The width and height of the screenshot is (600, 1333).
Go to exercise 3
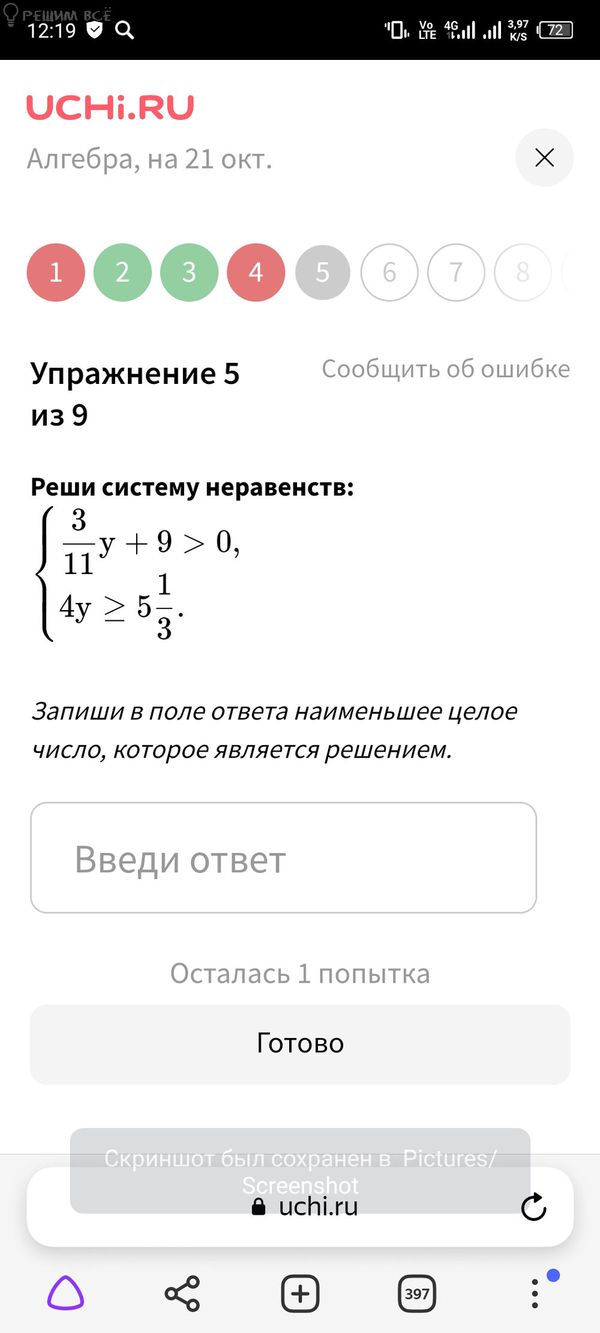point(189,272)
